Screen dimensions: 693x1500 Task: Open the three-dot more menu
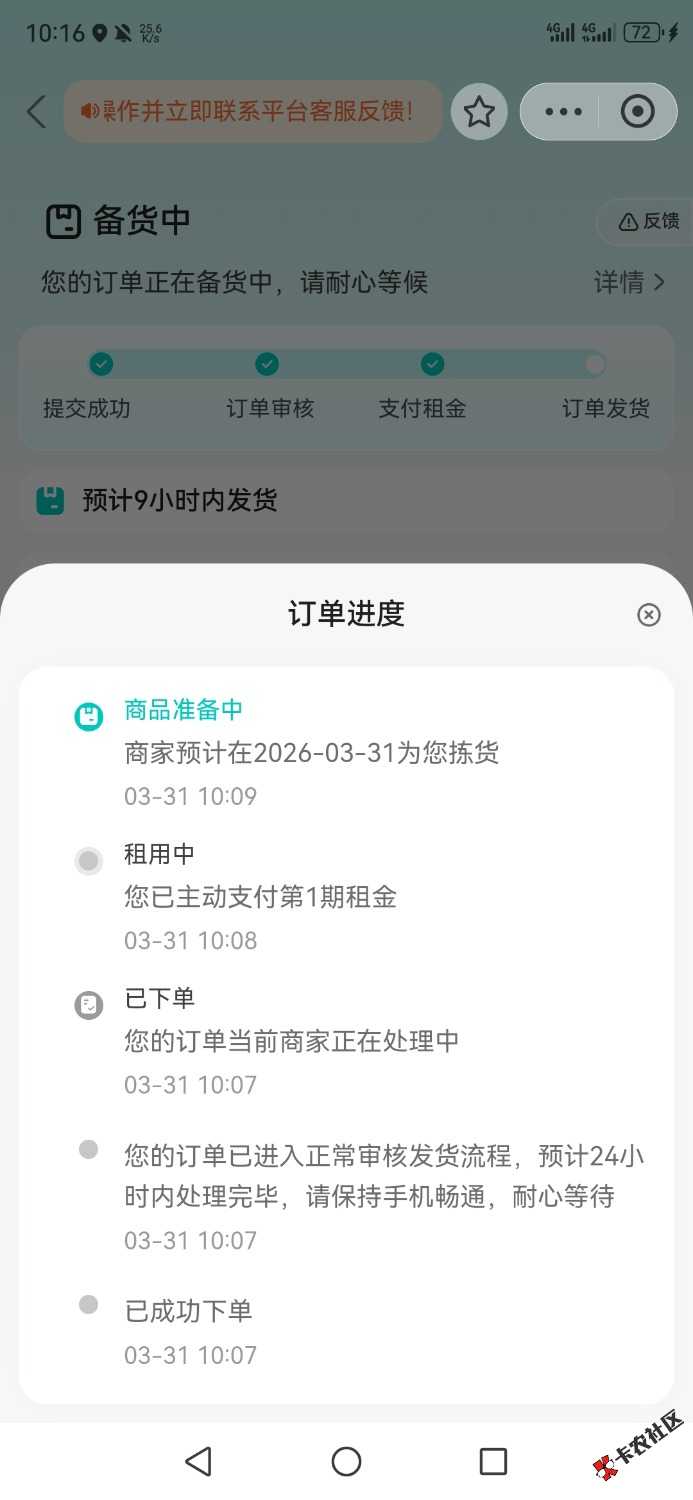(563, 112)
